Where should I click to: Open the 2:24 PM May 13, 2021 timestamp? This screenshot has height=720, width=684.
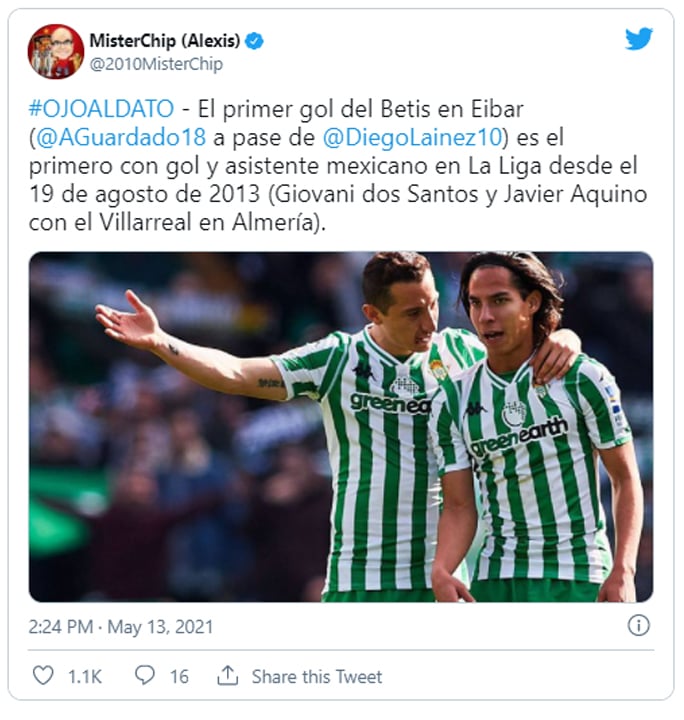pos(121,627)
